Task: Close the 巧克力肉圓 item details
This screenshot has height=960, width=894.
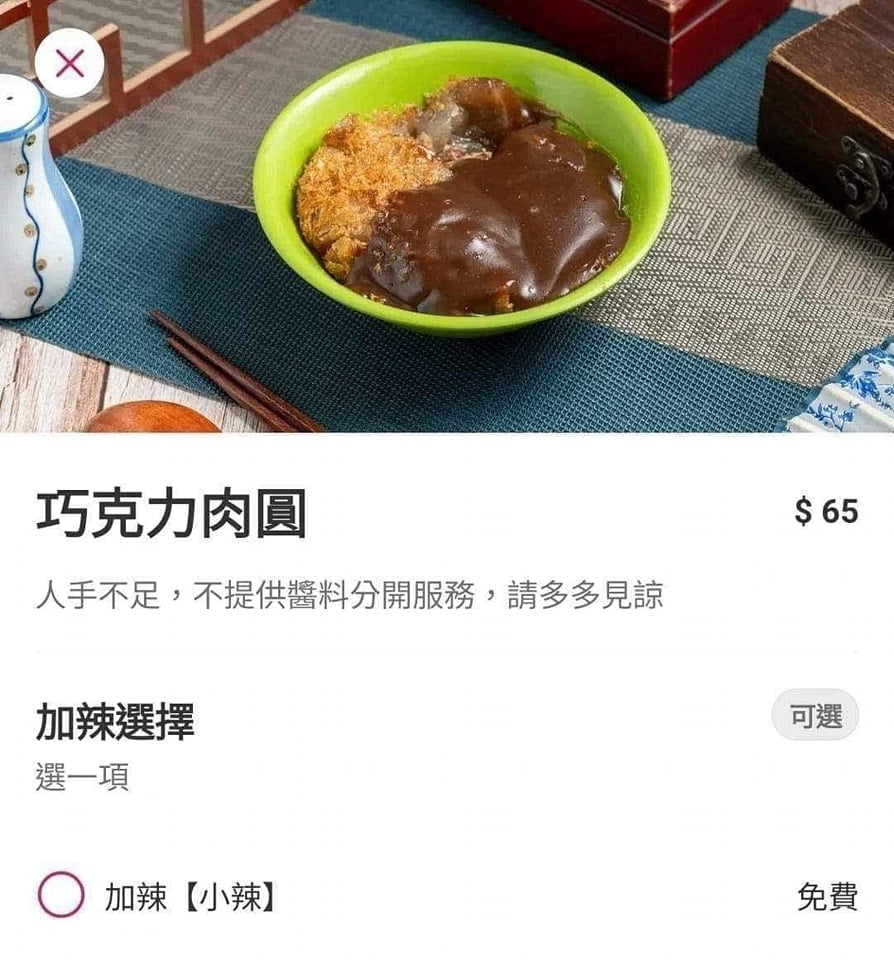Action: click(69, 64)
